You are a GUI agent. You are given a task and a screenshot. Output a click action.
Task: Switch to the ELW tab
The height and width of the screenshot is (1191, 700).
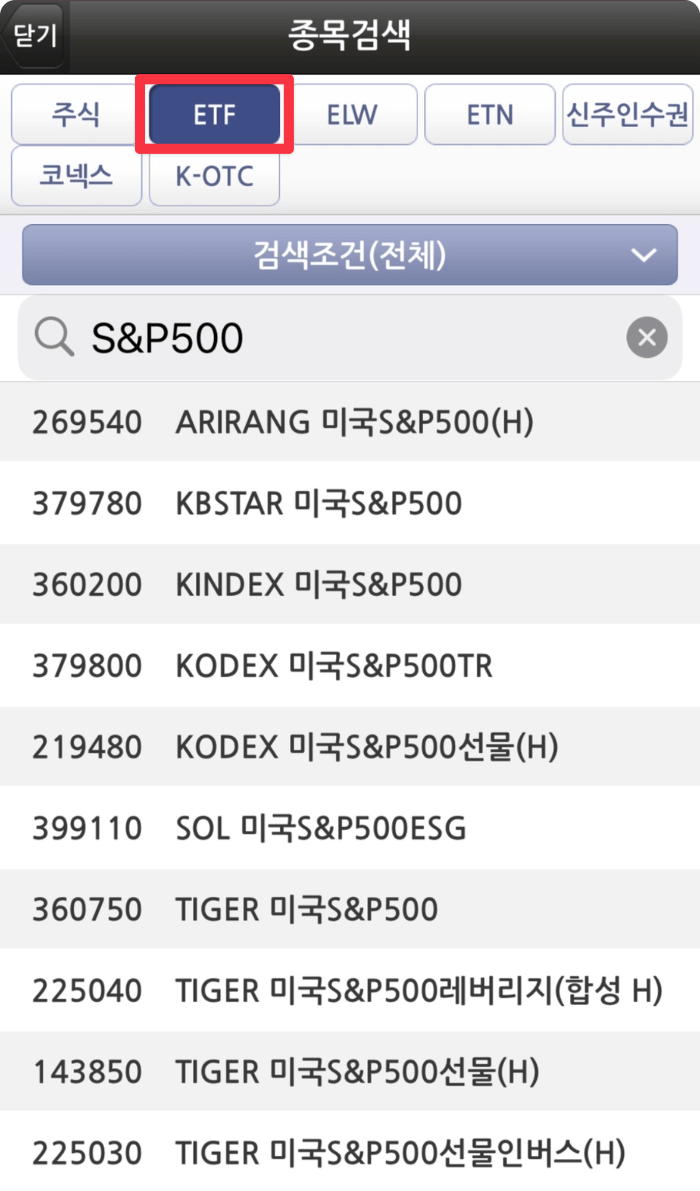(352, 115)
